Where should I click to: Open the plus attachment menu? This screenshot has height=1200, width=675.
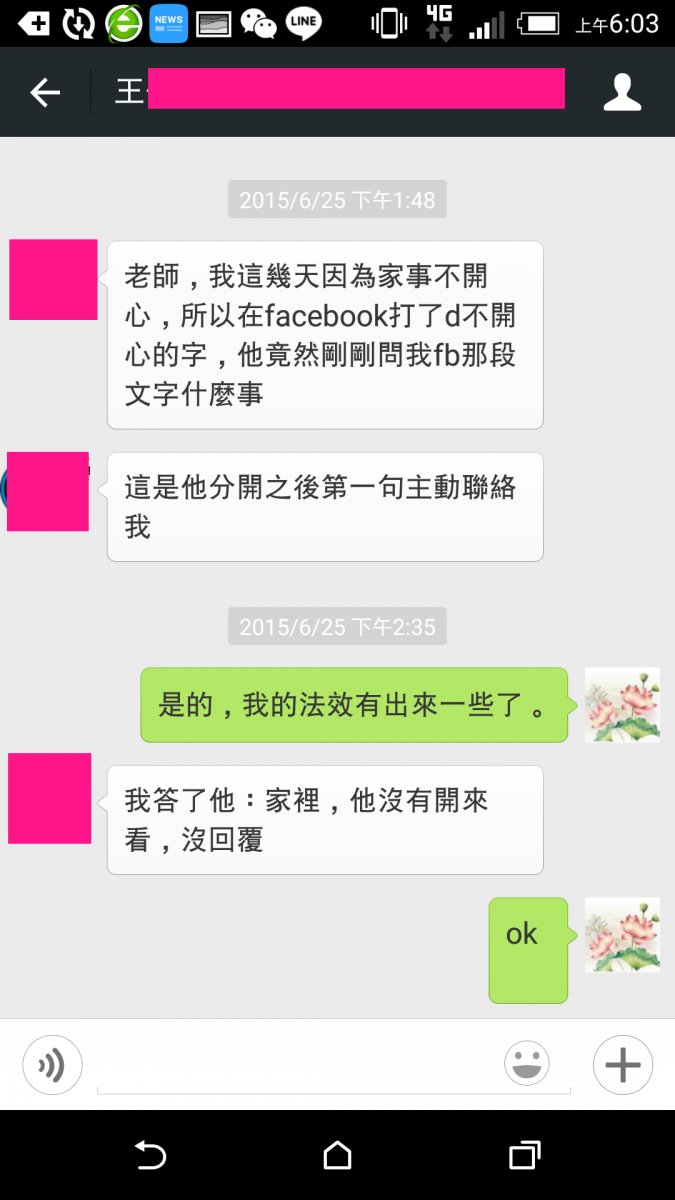pos(622,1065)
